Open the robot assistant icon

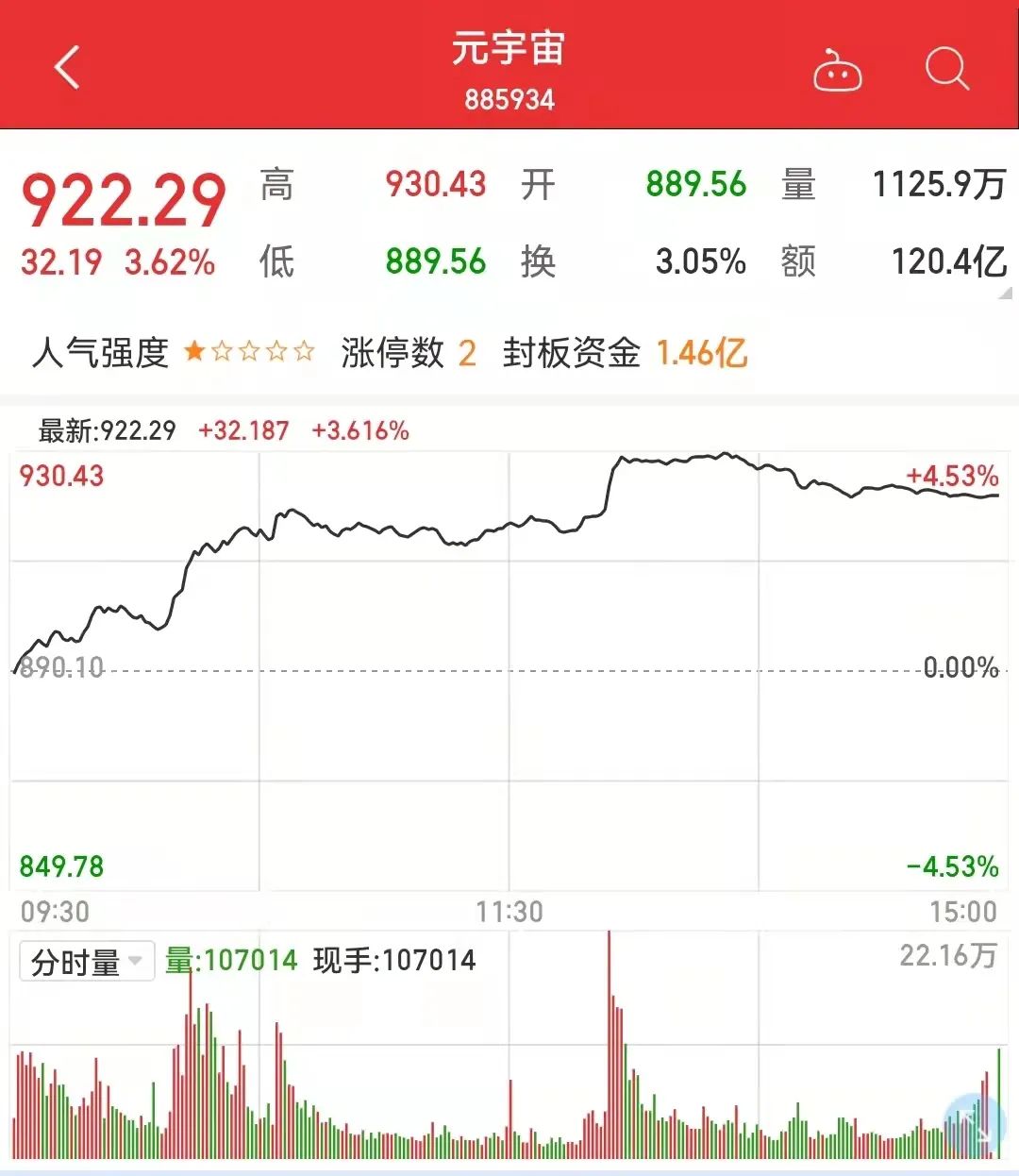[838, 70]
